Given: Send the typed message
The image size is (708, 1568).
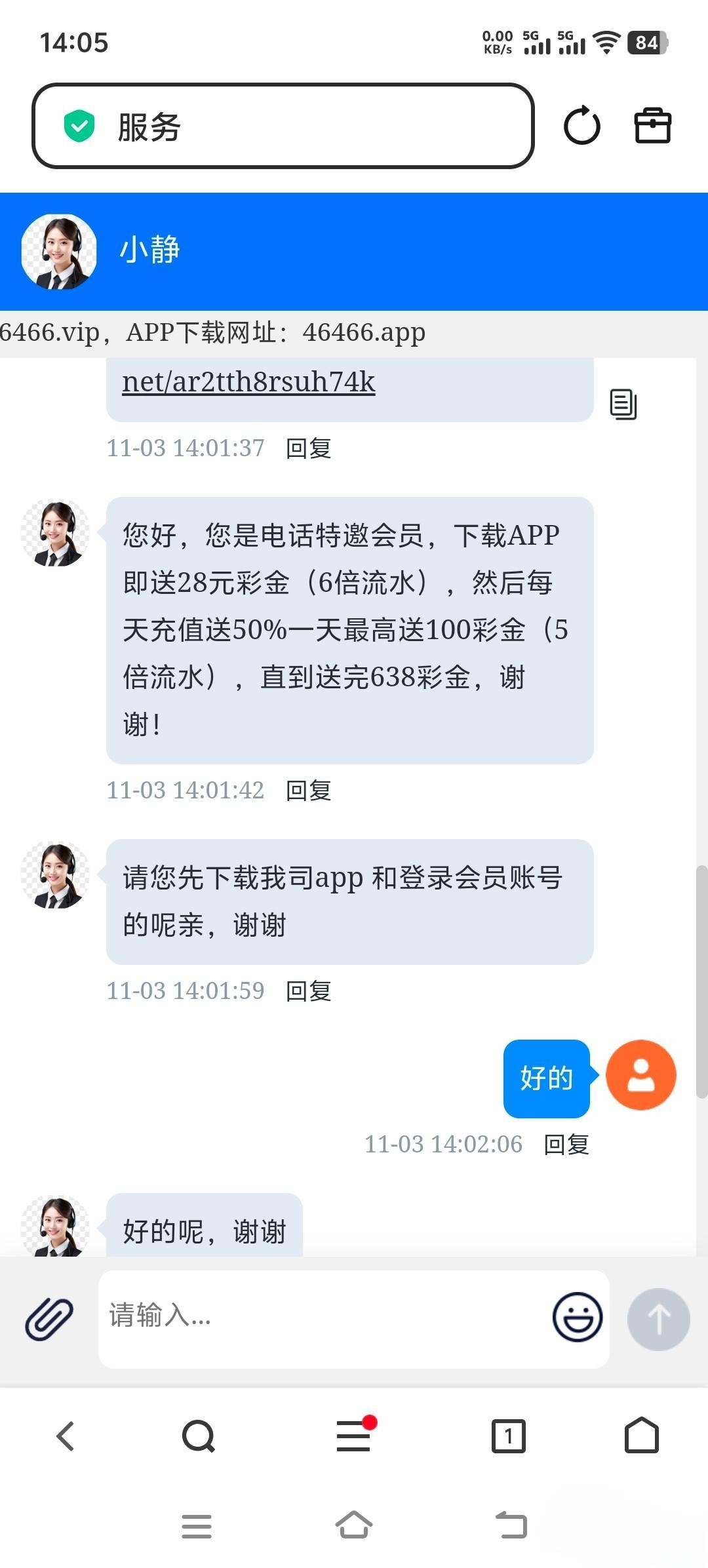Looking at the screenshot, I should 658,1319.
